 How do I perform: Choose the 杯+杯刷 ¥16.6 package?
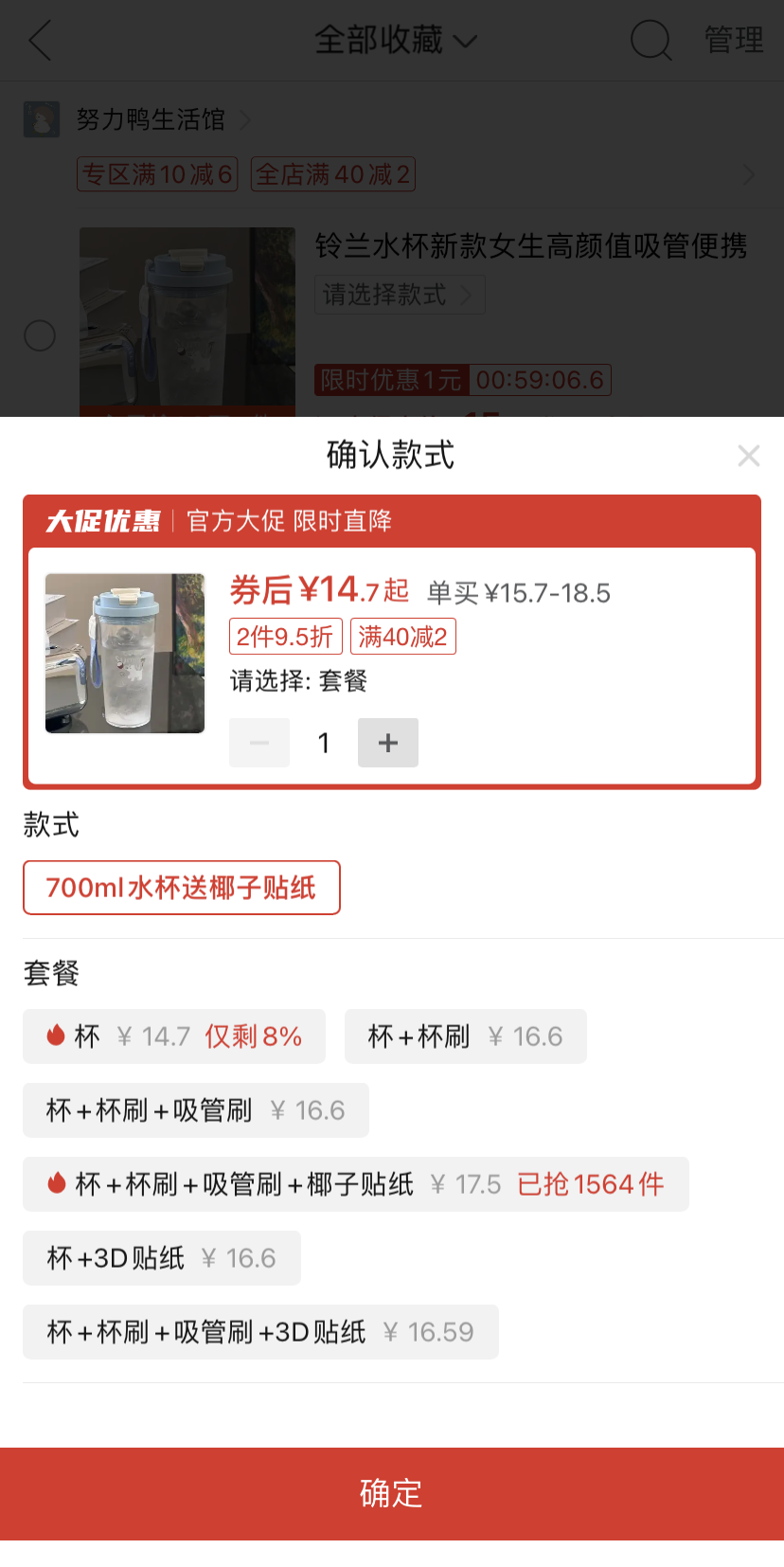(x=466, y=1036)
